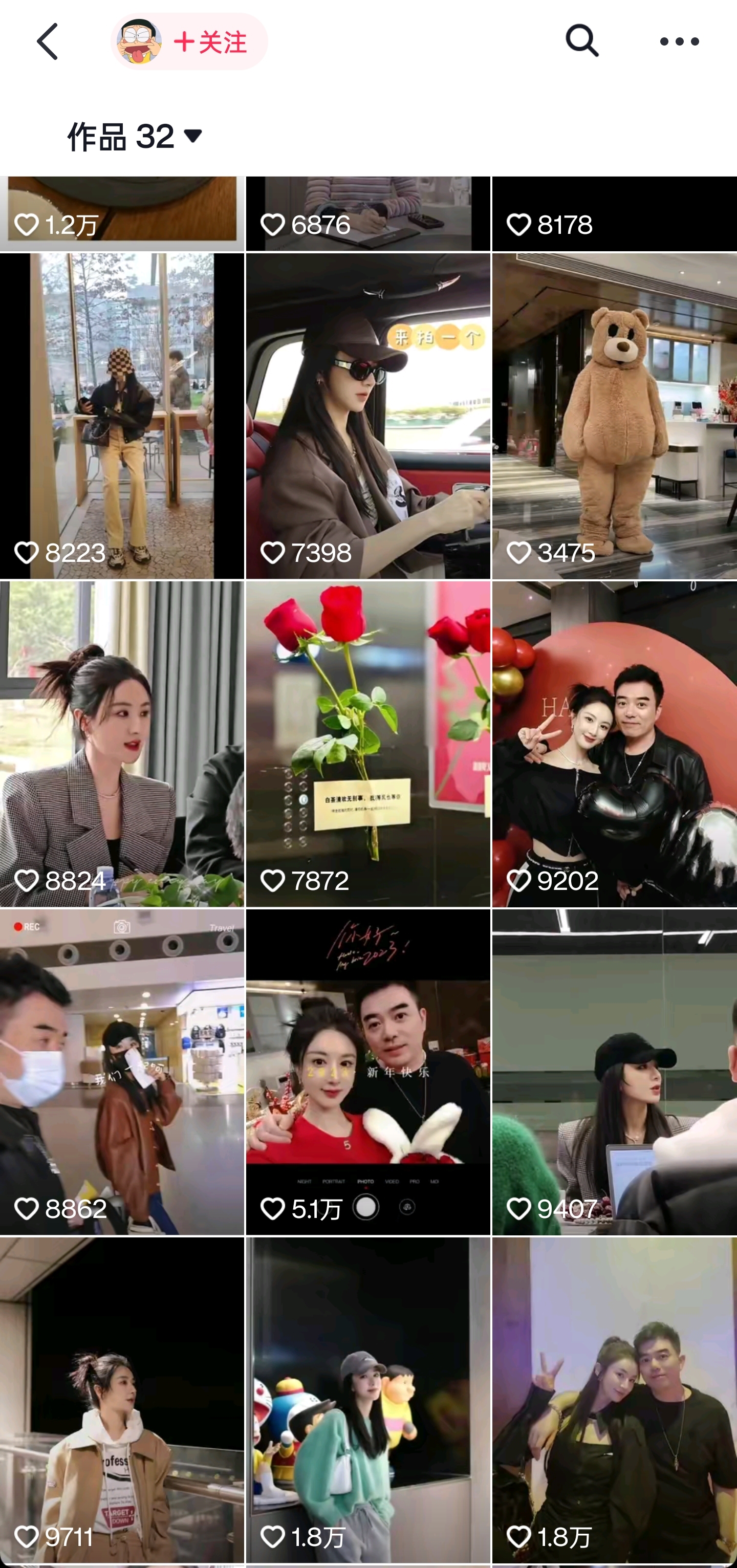Image resolution: width=737 pixels, height=1568 pixels.
Task: Open the video with 9202 likes
Action: point(614,743)
